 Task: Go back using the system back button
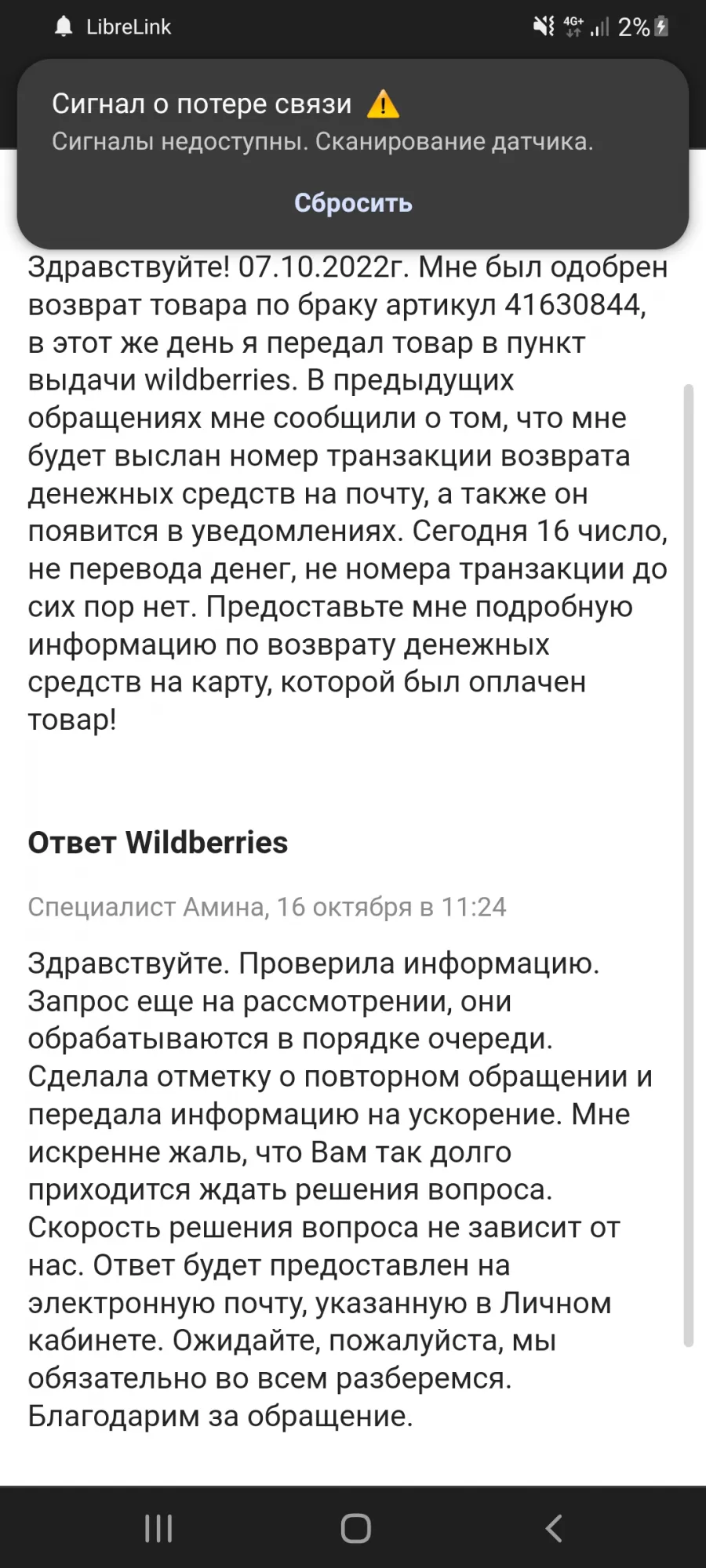coord(554,1528)
